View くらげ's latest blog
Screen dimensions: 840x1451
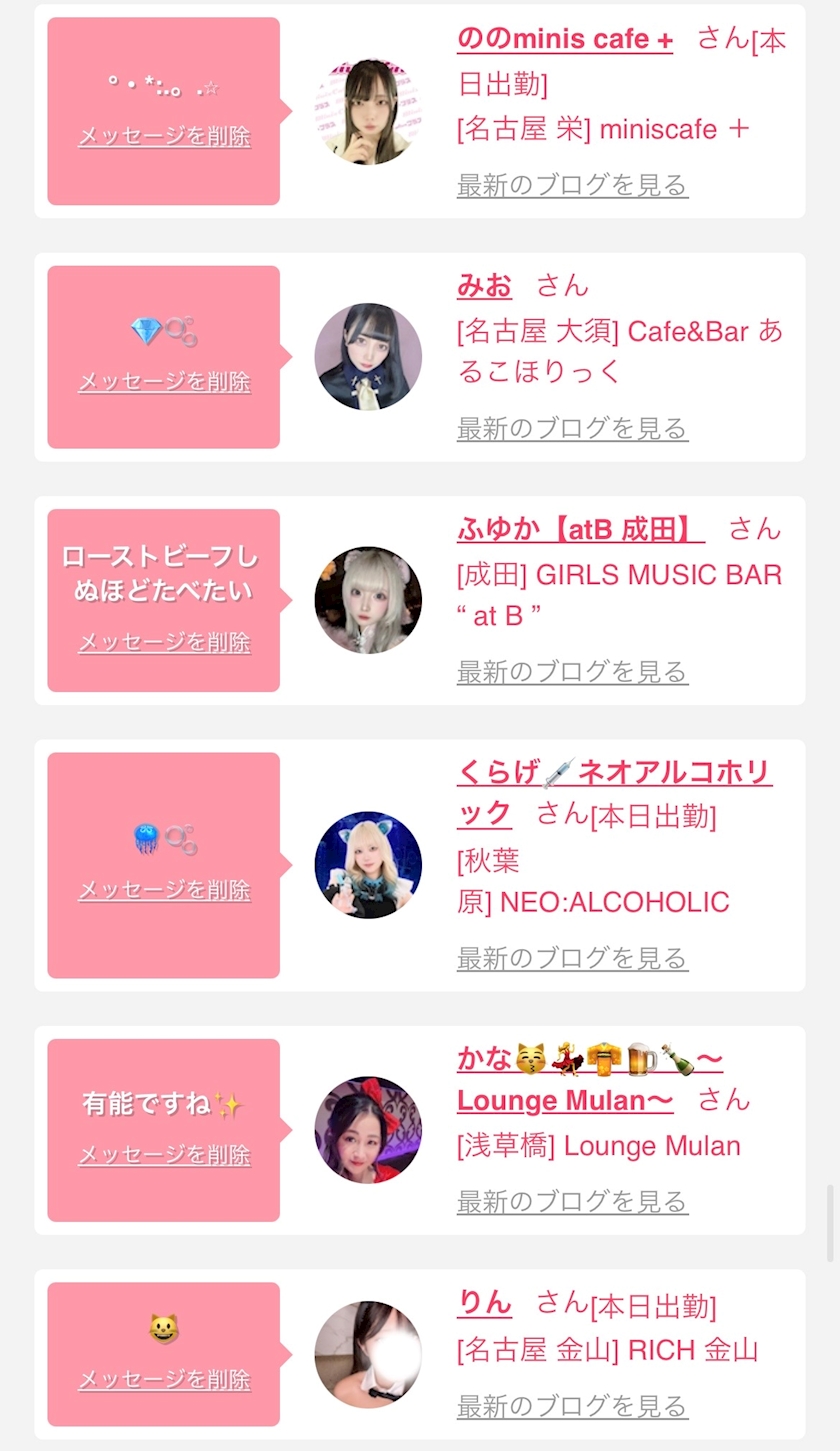(x=572, y=958)
